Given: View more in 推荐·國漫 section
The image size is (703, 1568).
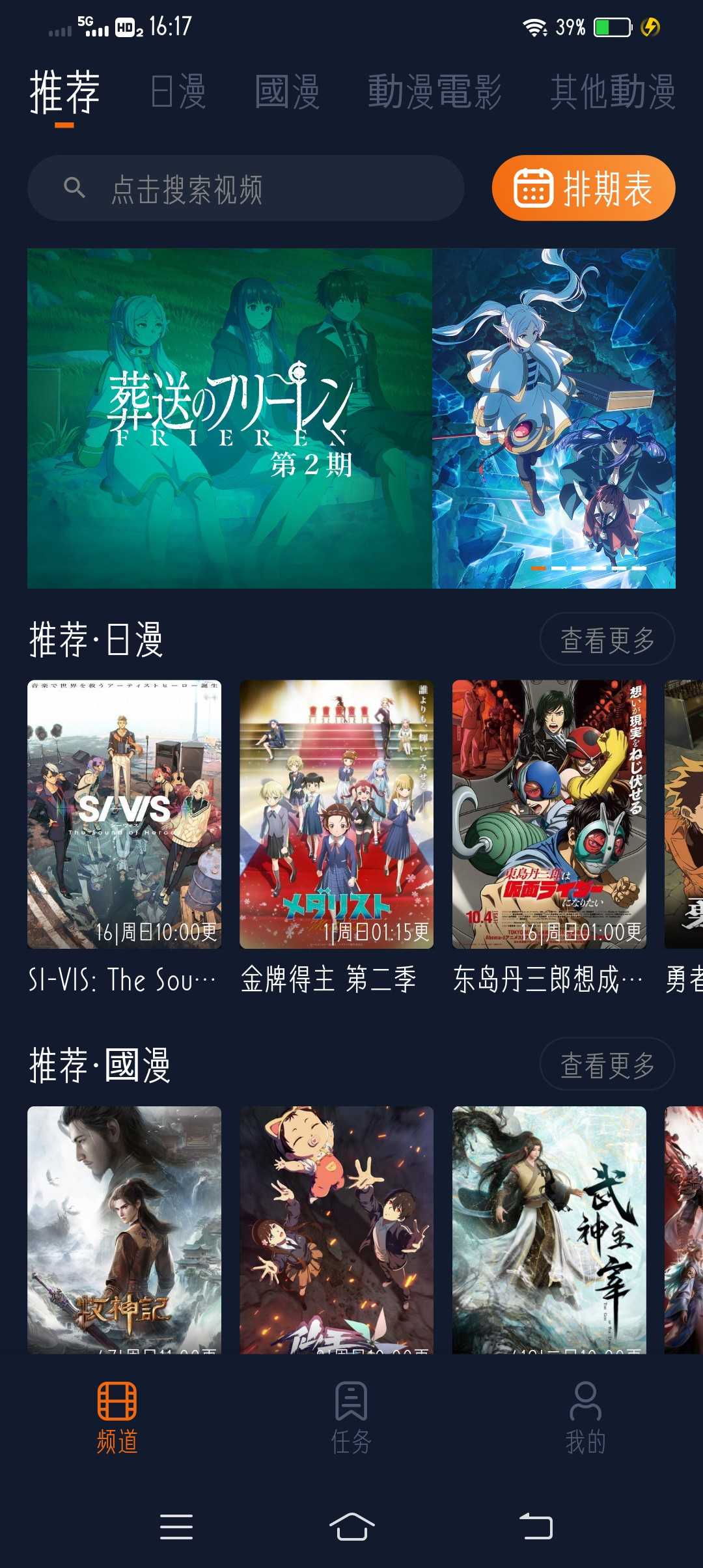Looking at the screenshot, I should click(x=607, y=1065).
